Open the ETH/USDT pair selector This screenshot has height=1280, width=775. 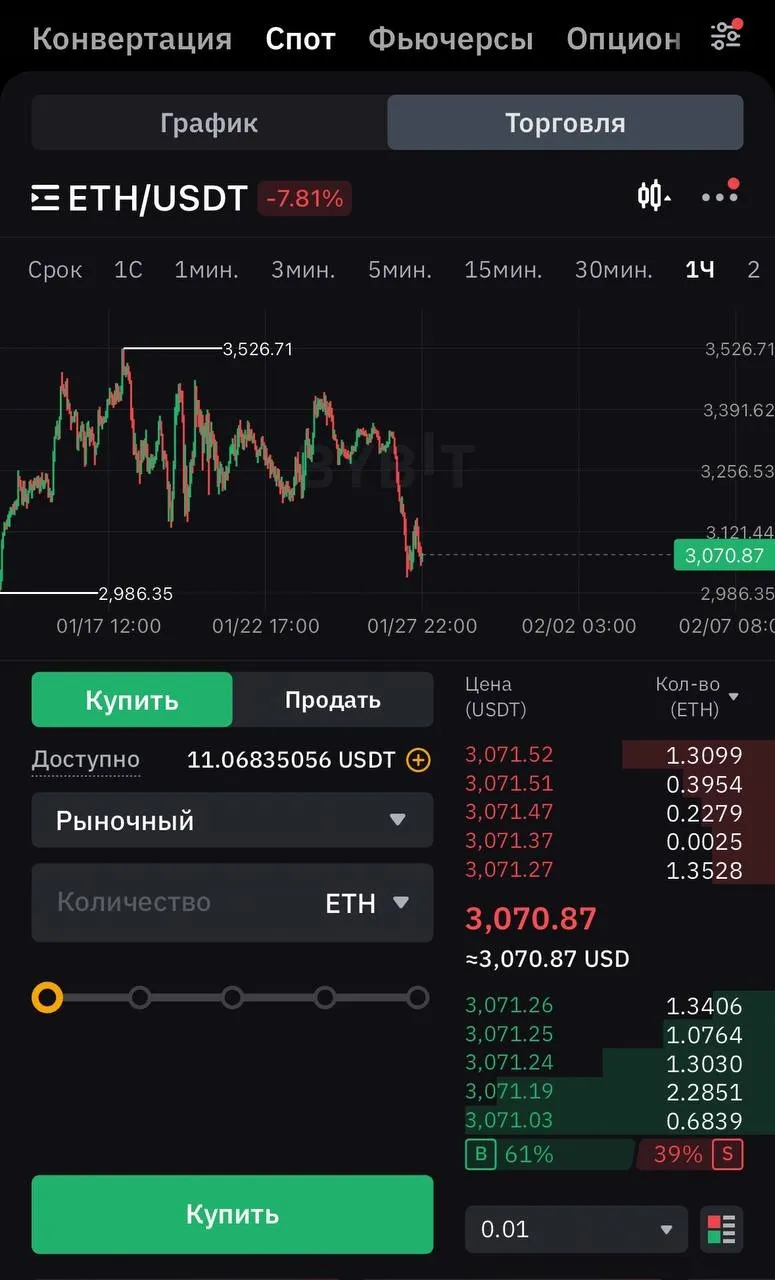pos(140,198)
